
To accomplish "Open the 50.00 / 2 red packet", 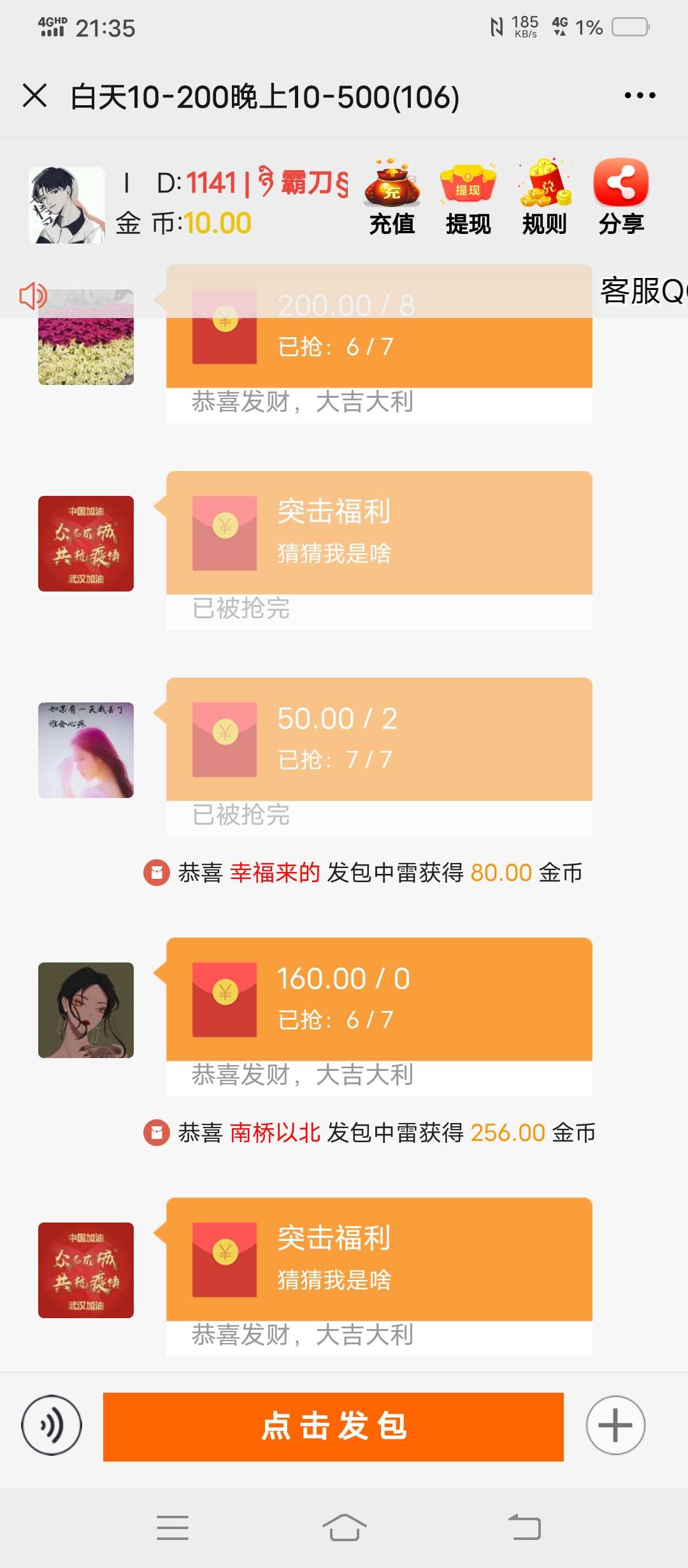I will pos(379,739).
